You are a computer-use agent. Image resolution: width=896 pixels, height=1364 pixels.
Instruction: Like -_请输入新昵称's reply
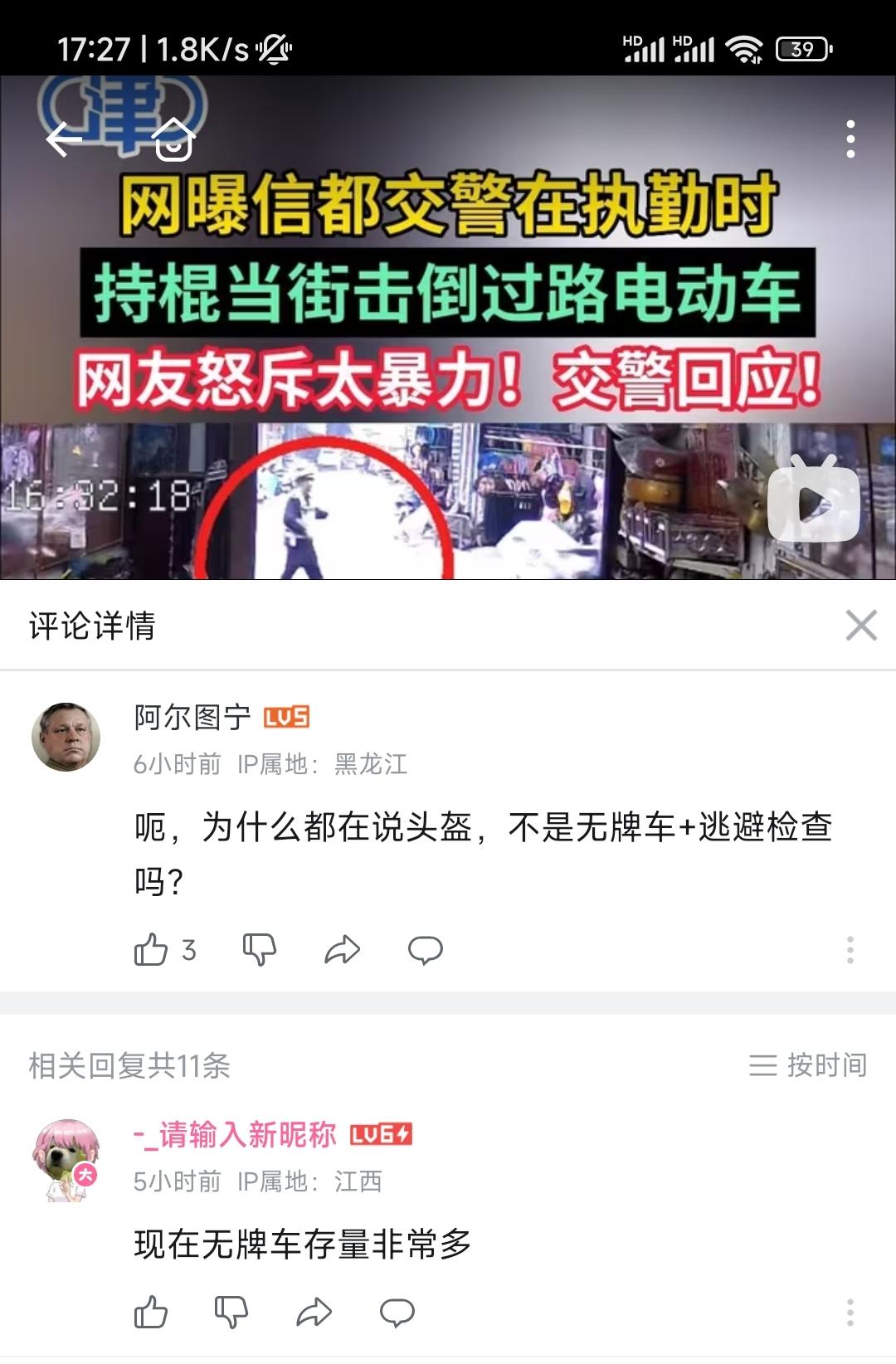[x=151, y=1313]
